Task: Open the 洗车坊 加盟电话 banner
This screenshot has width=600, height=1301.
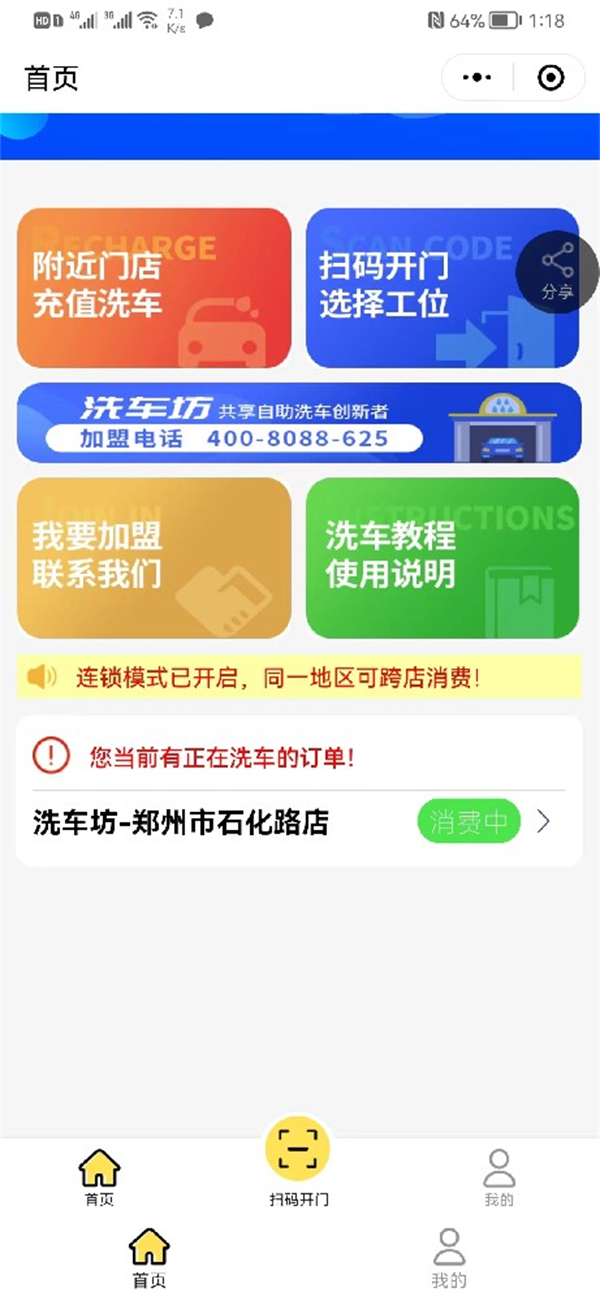Action: click(299, 423)
